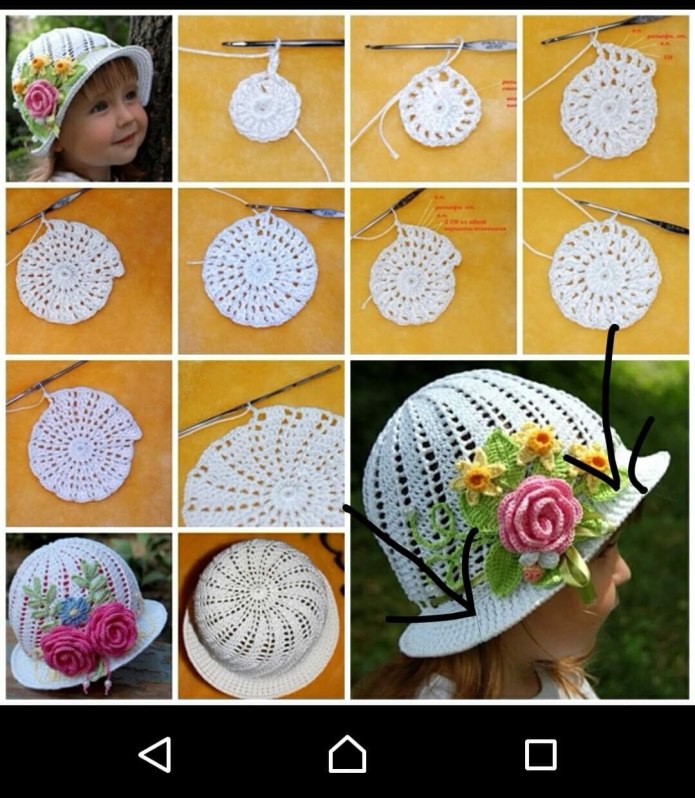Return to the home screen

[x=347, y=754]
